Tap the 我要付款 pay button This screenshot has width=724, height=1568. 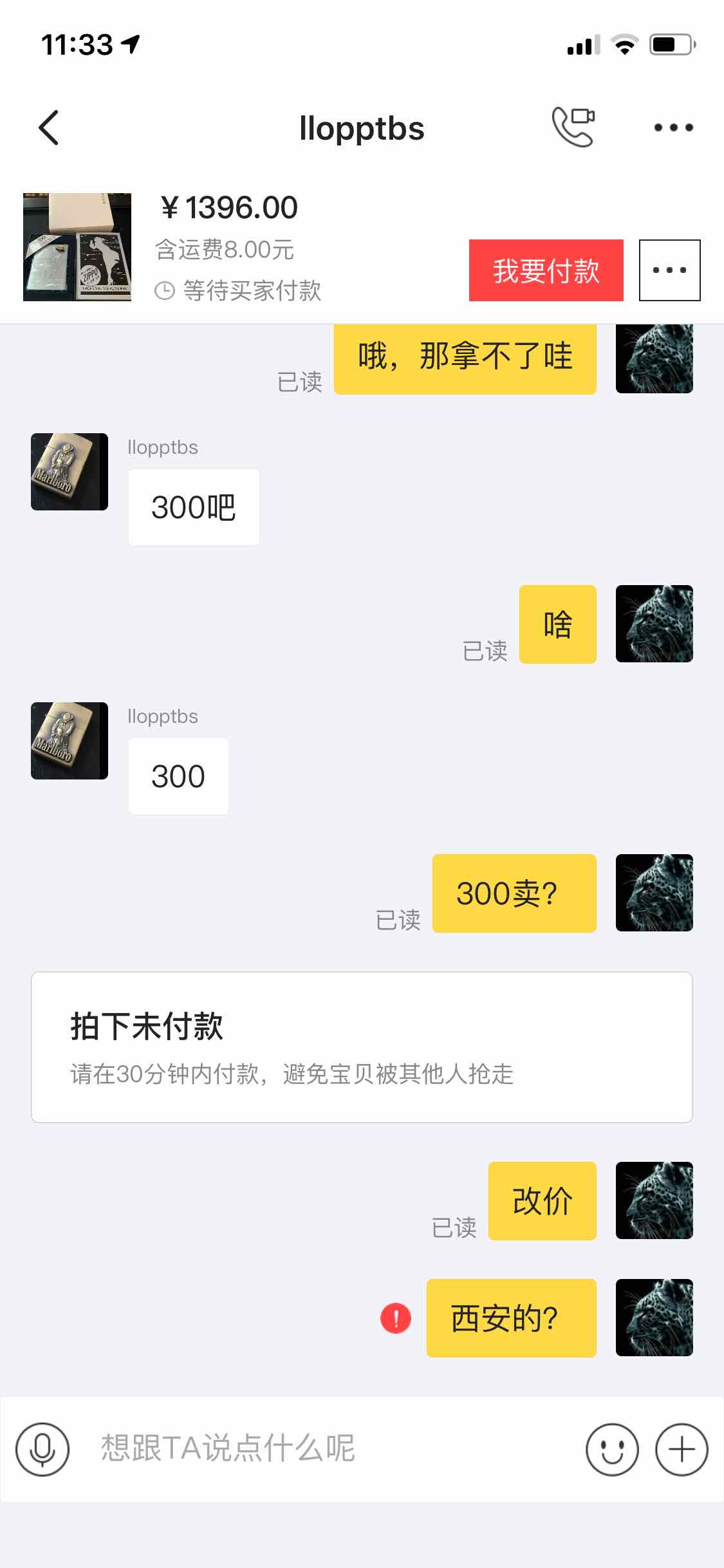coord(546,270)
